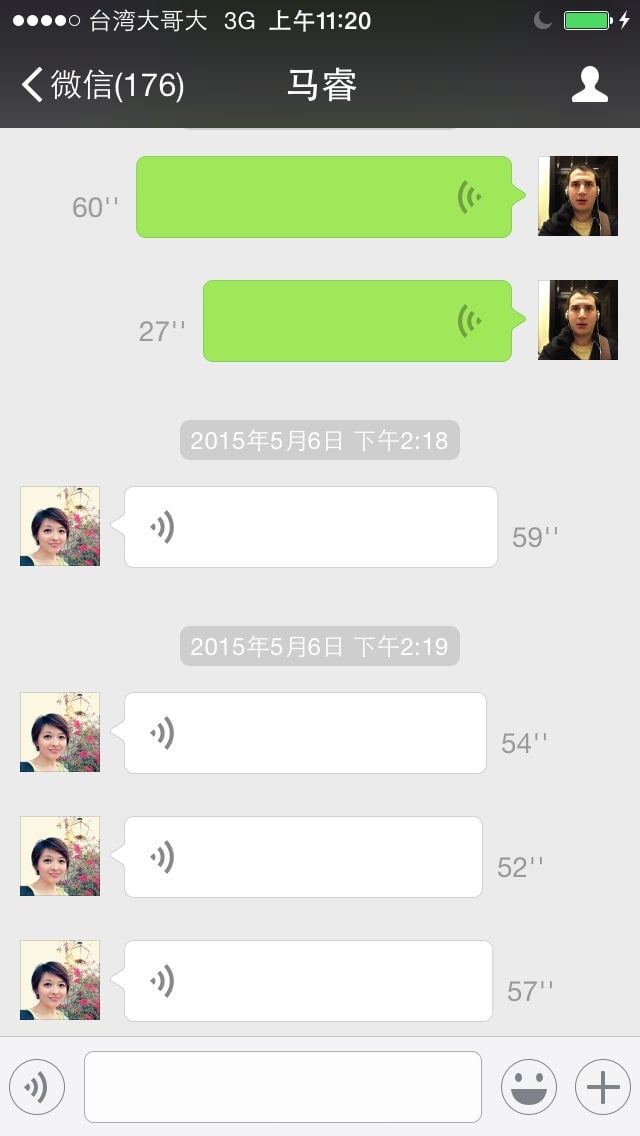This screenshot has width=640, height=1136.
Task: Play the 60'' green voice message
Action: click(x=323, y=197)
